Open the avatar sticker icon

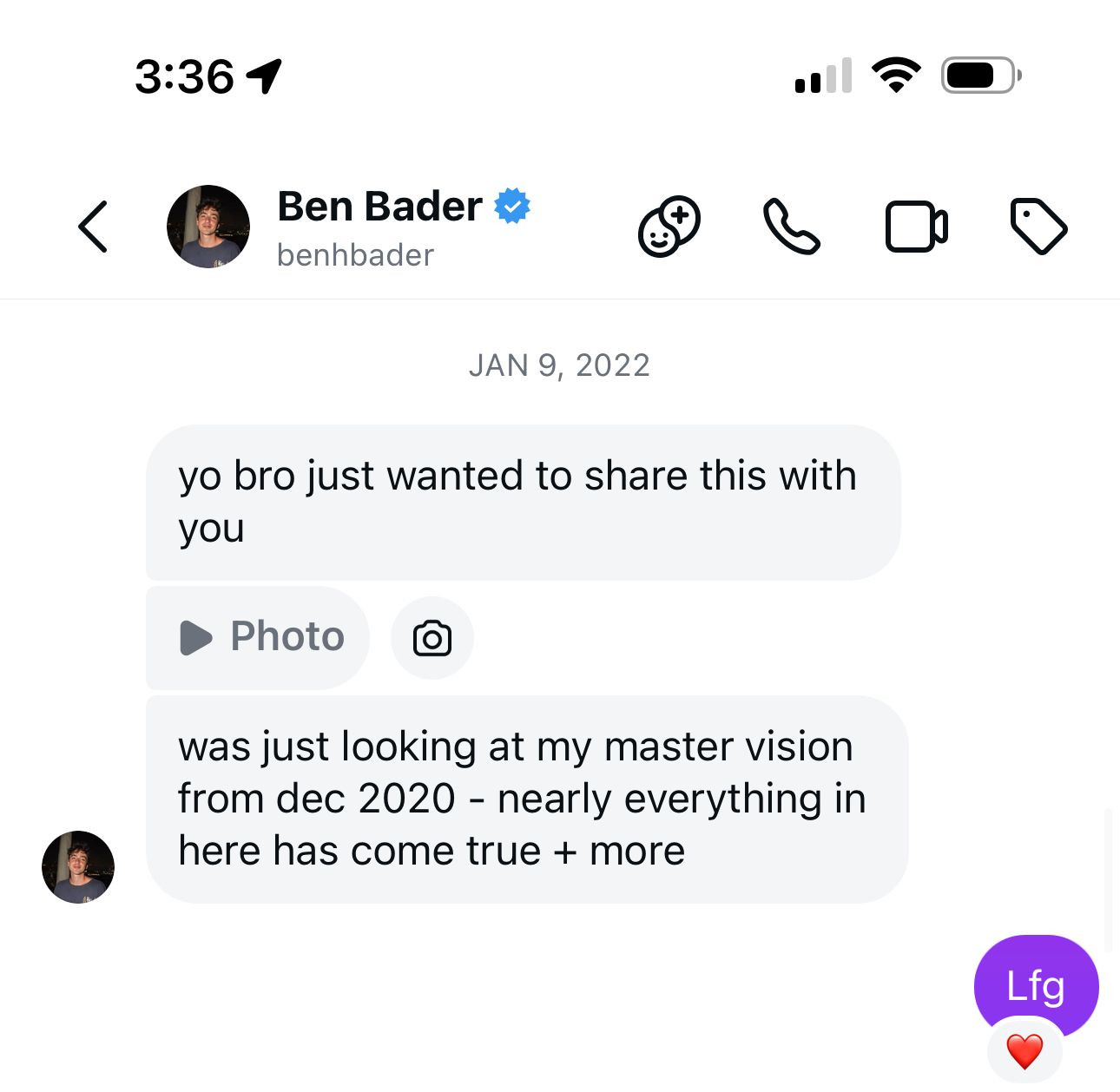click(669, 227)
